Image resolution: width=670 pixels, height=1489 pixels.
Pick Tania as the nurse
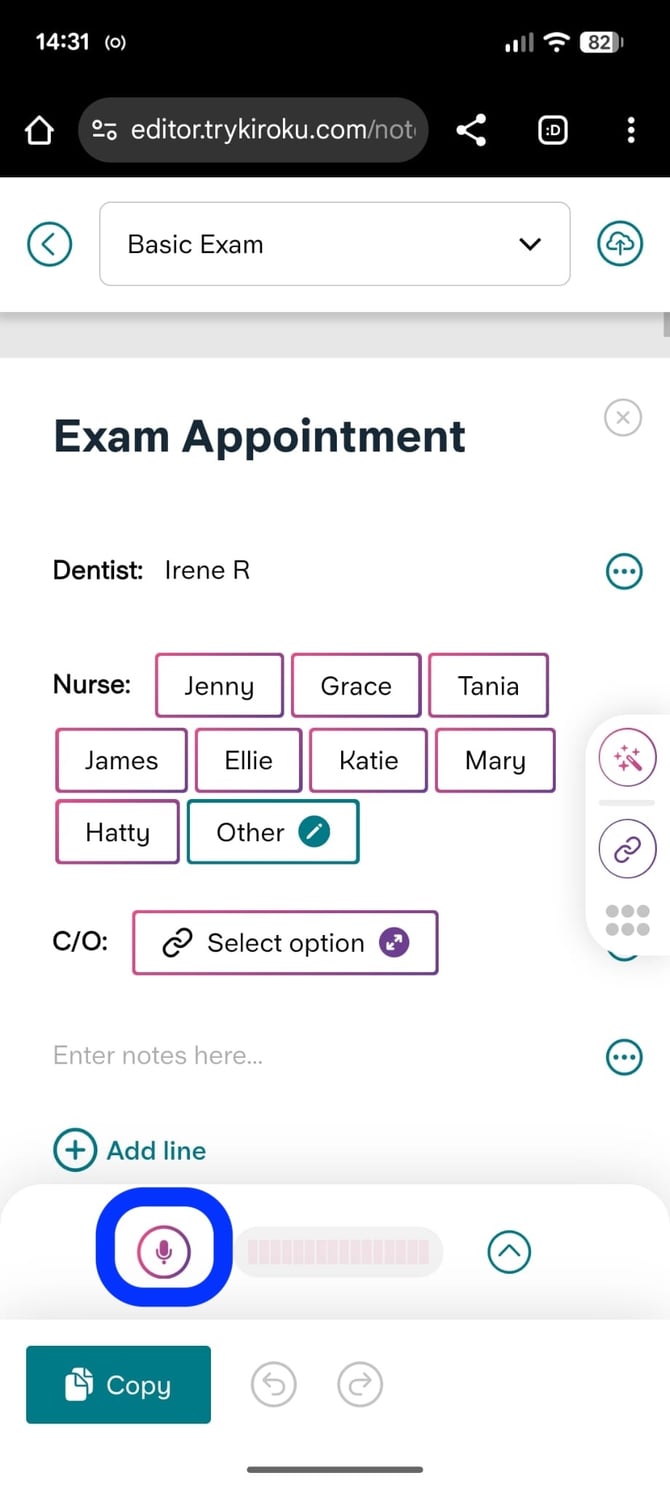tap(488, 686)
